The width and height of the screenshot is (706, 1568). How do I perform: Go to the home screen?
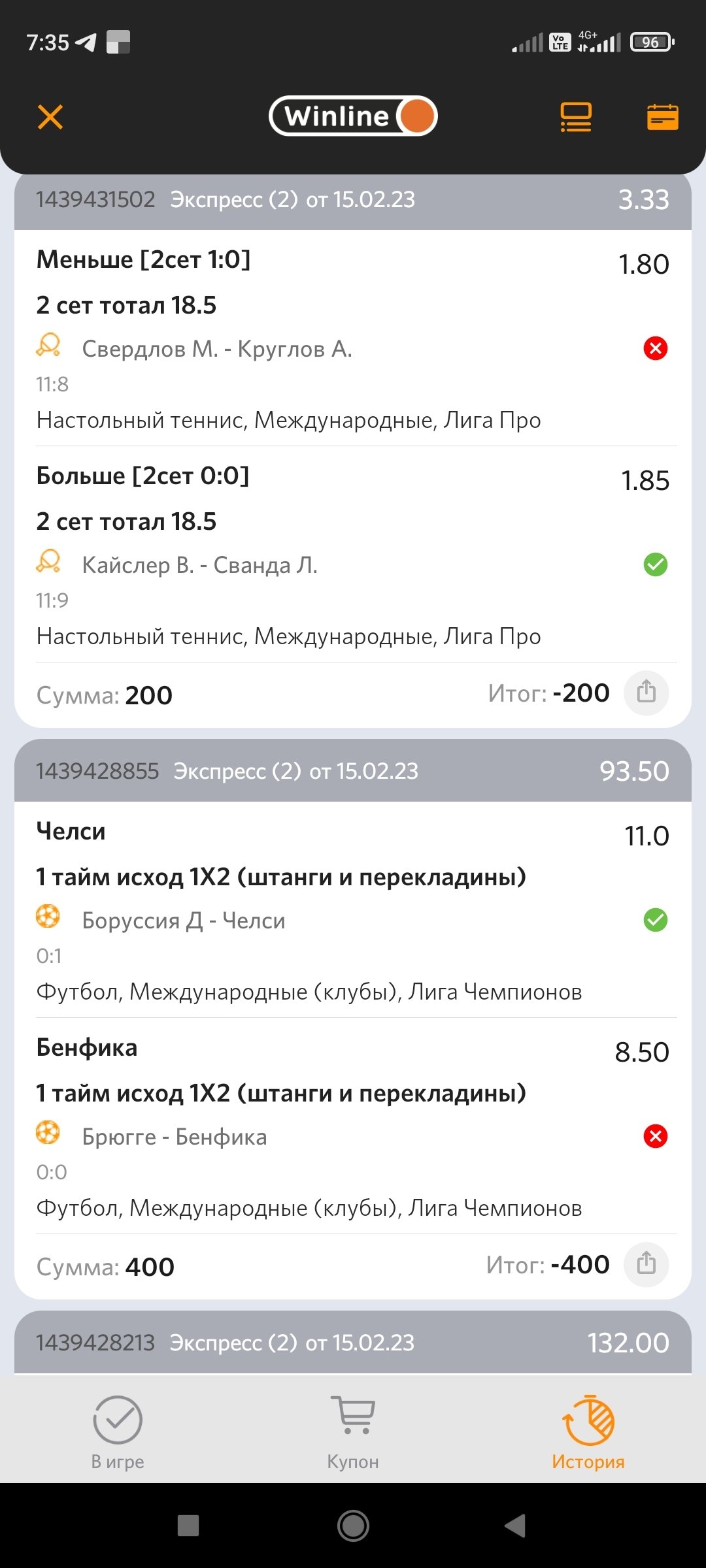[x=353, y=1526]
